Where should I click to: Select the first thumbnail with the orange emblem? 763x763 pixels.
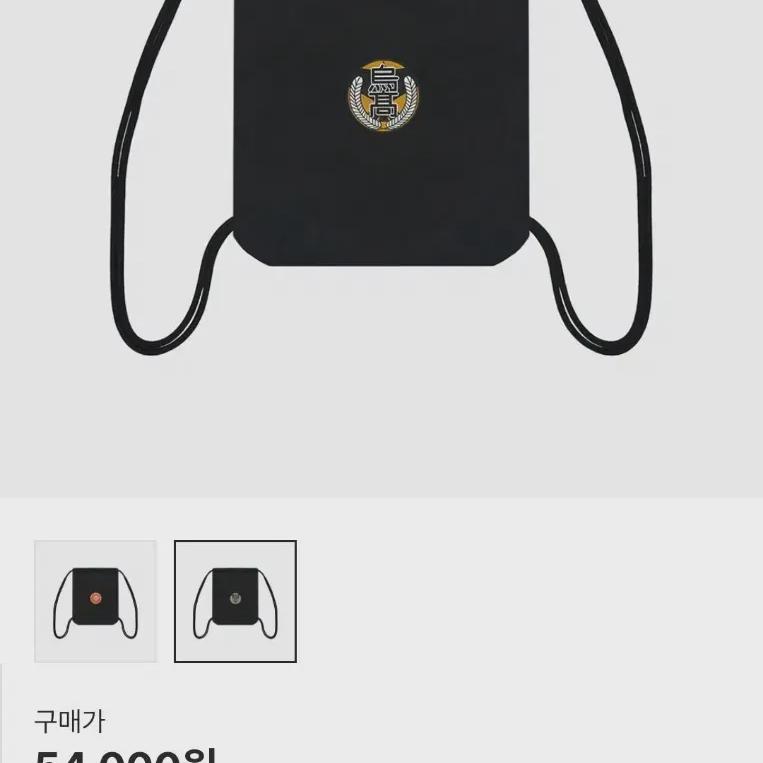[95, 601]
